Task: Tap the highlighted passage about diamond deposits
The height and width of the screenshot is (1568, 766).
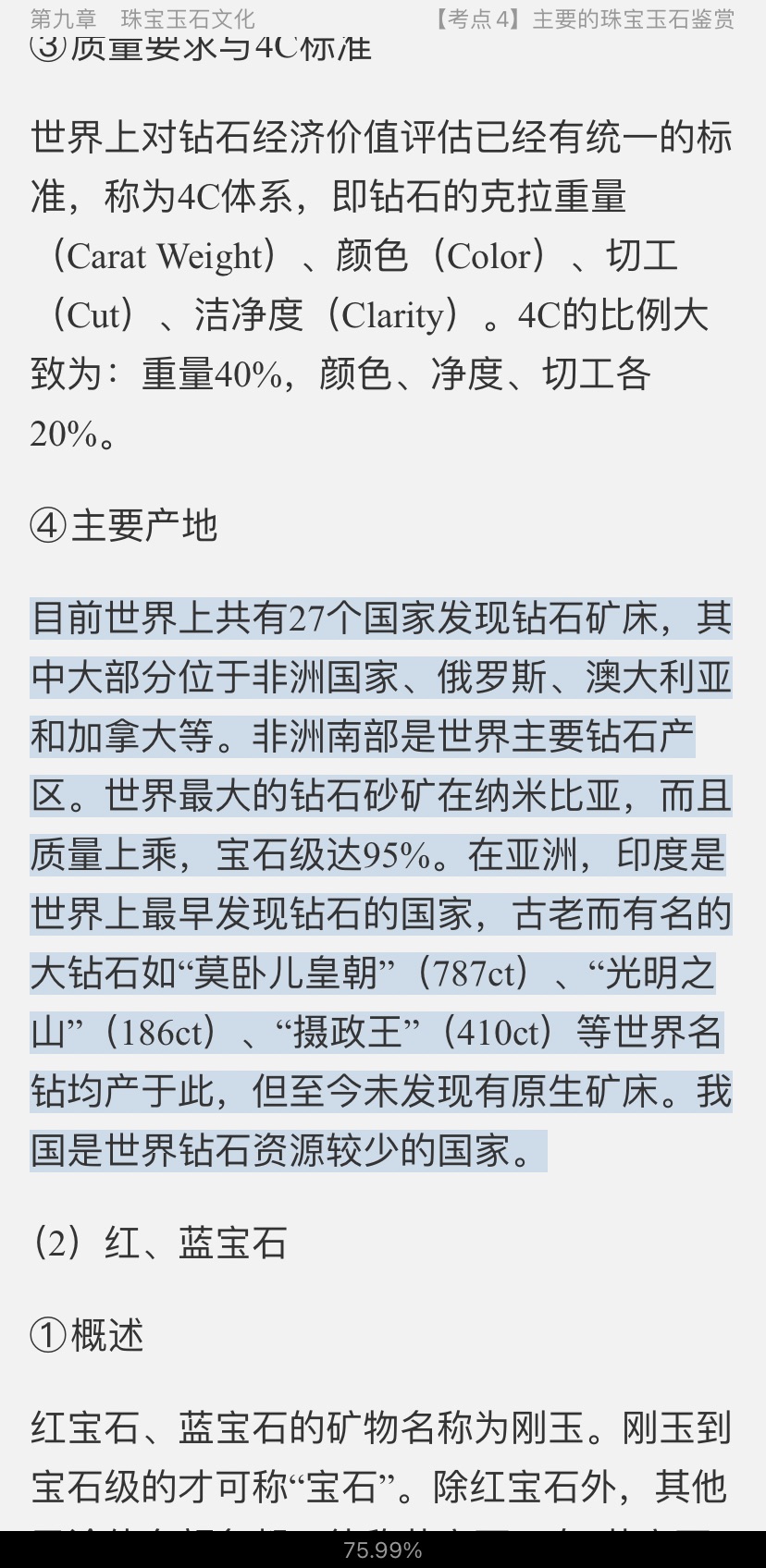Action: [x=381, y=885]
